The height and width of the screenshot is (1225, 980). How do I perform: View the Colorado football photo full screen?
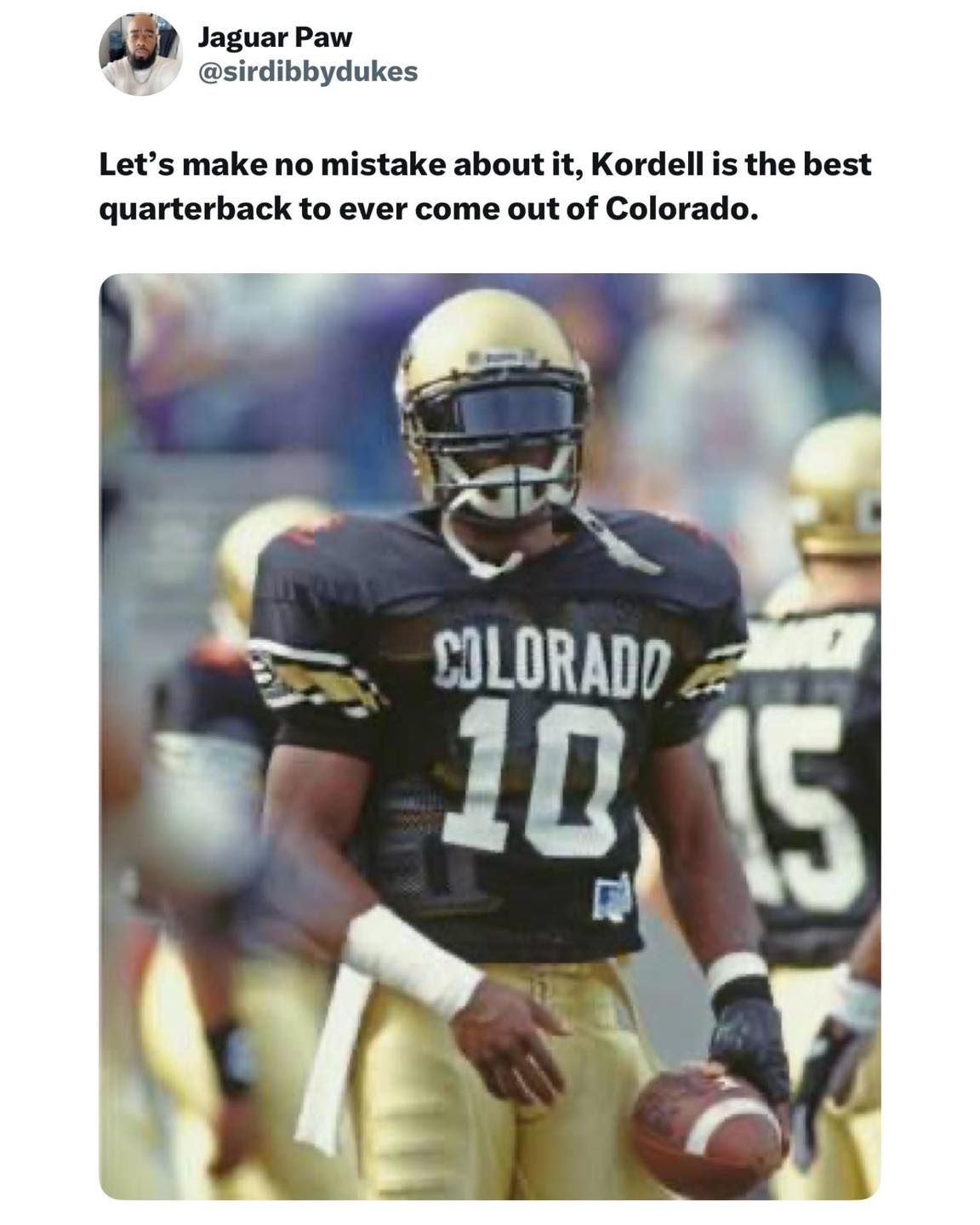[x=489, y=736]
